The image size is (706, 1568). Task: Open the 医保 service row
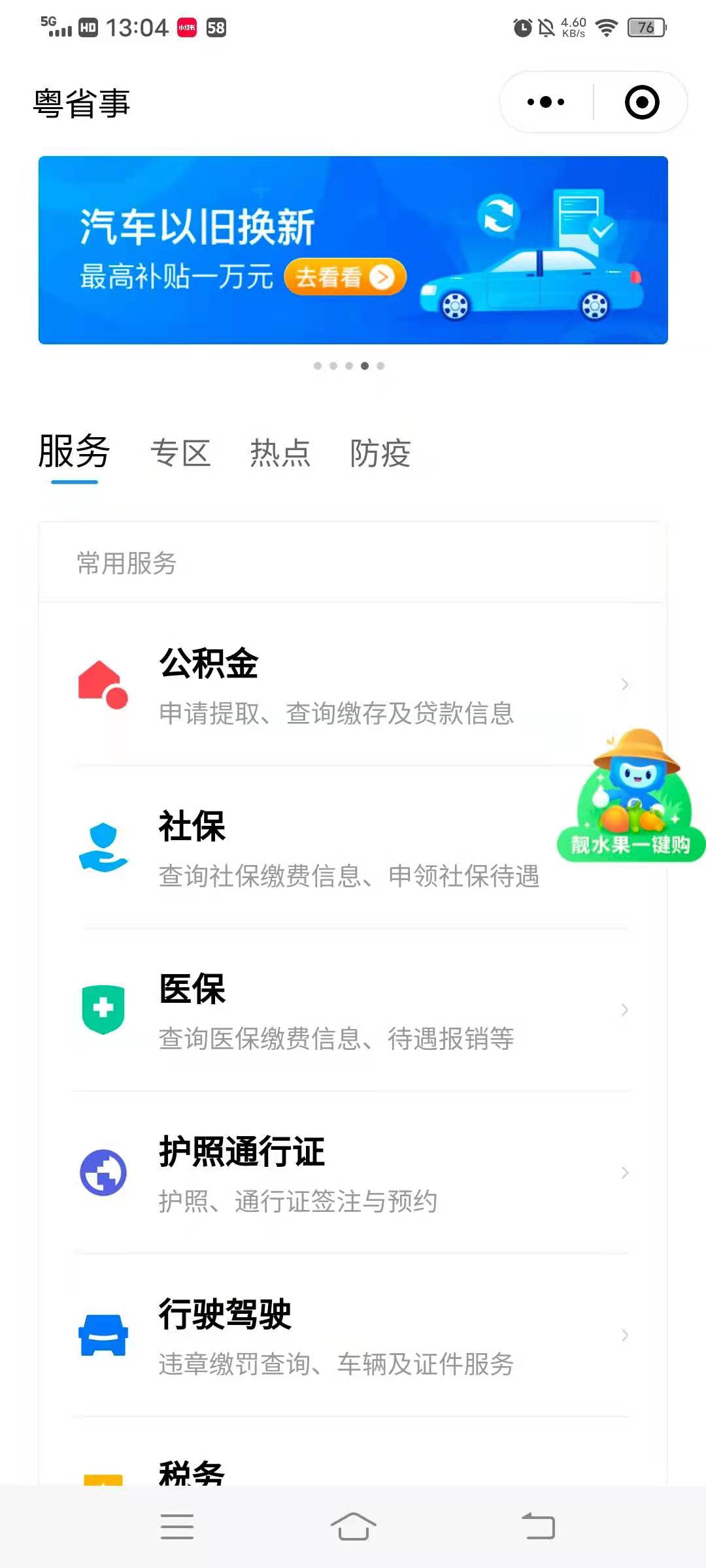tap(353, 1010)
